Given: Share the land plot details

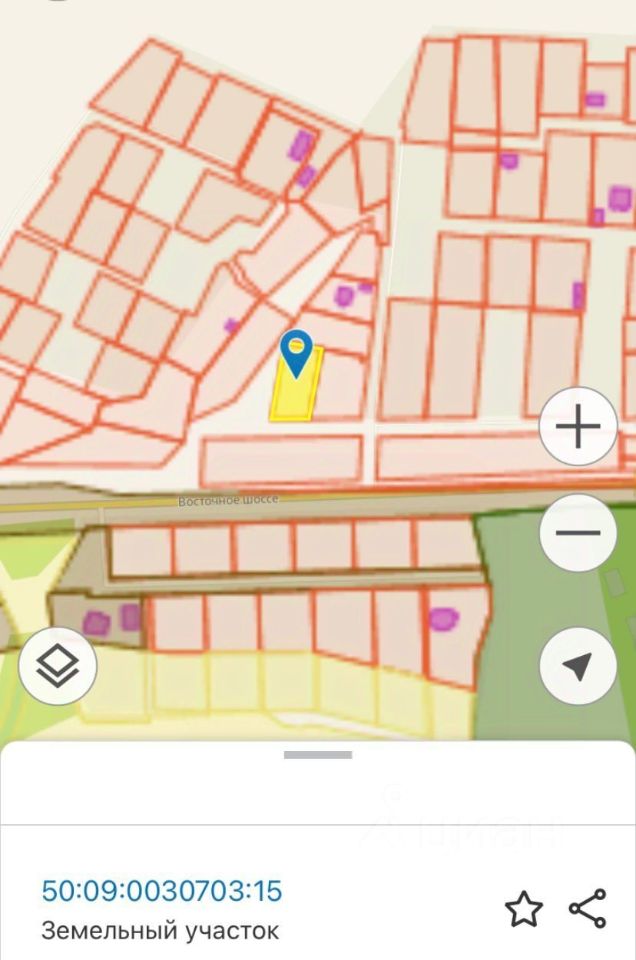Looking at the screenshot, I should coord(588,909).
